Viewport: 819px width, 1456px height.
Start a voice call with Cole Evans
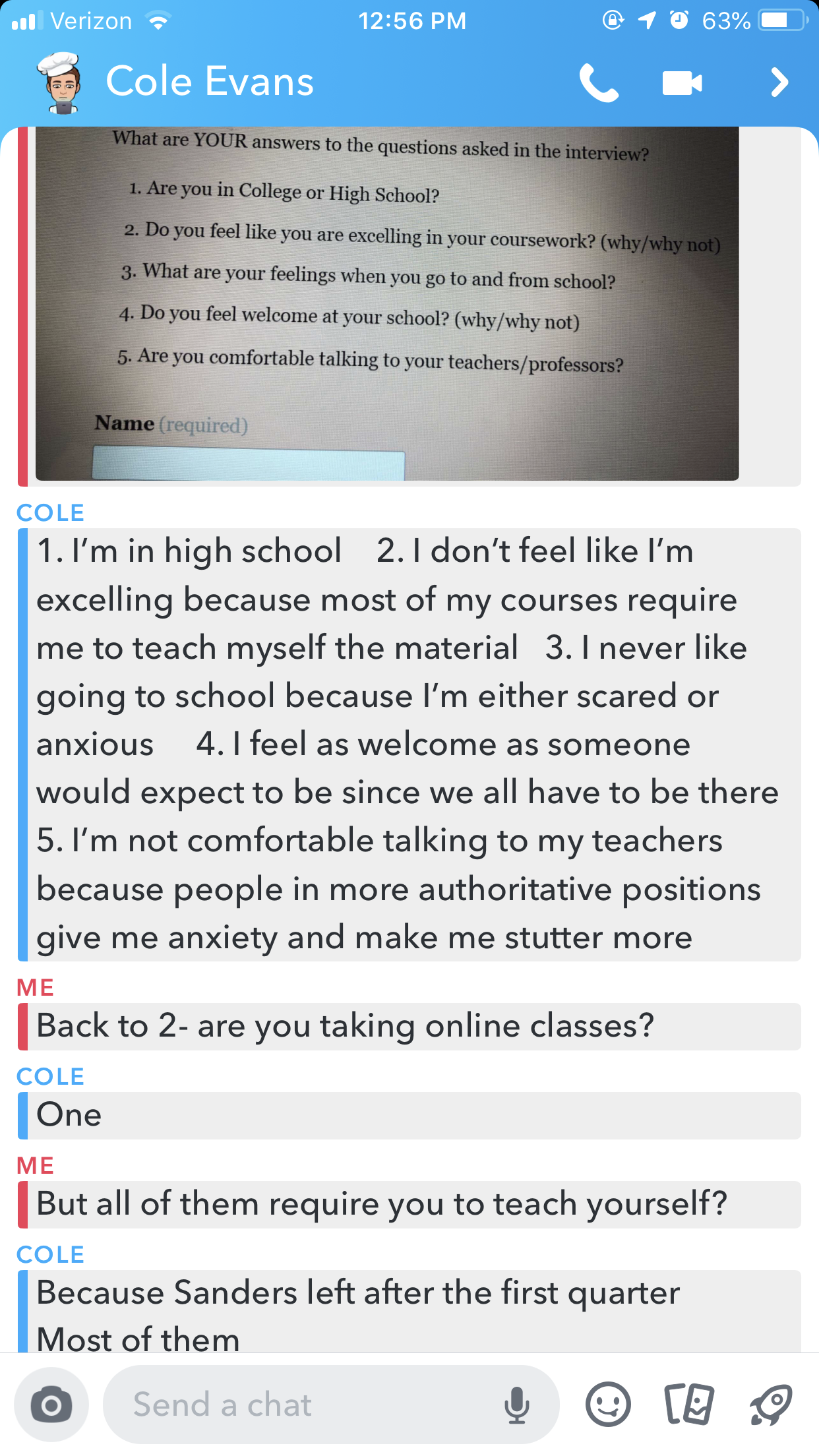tap(598, 83)
